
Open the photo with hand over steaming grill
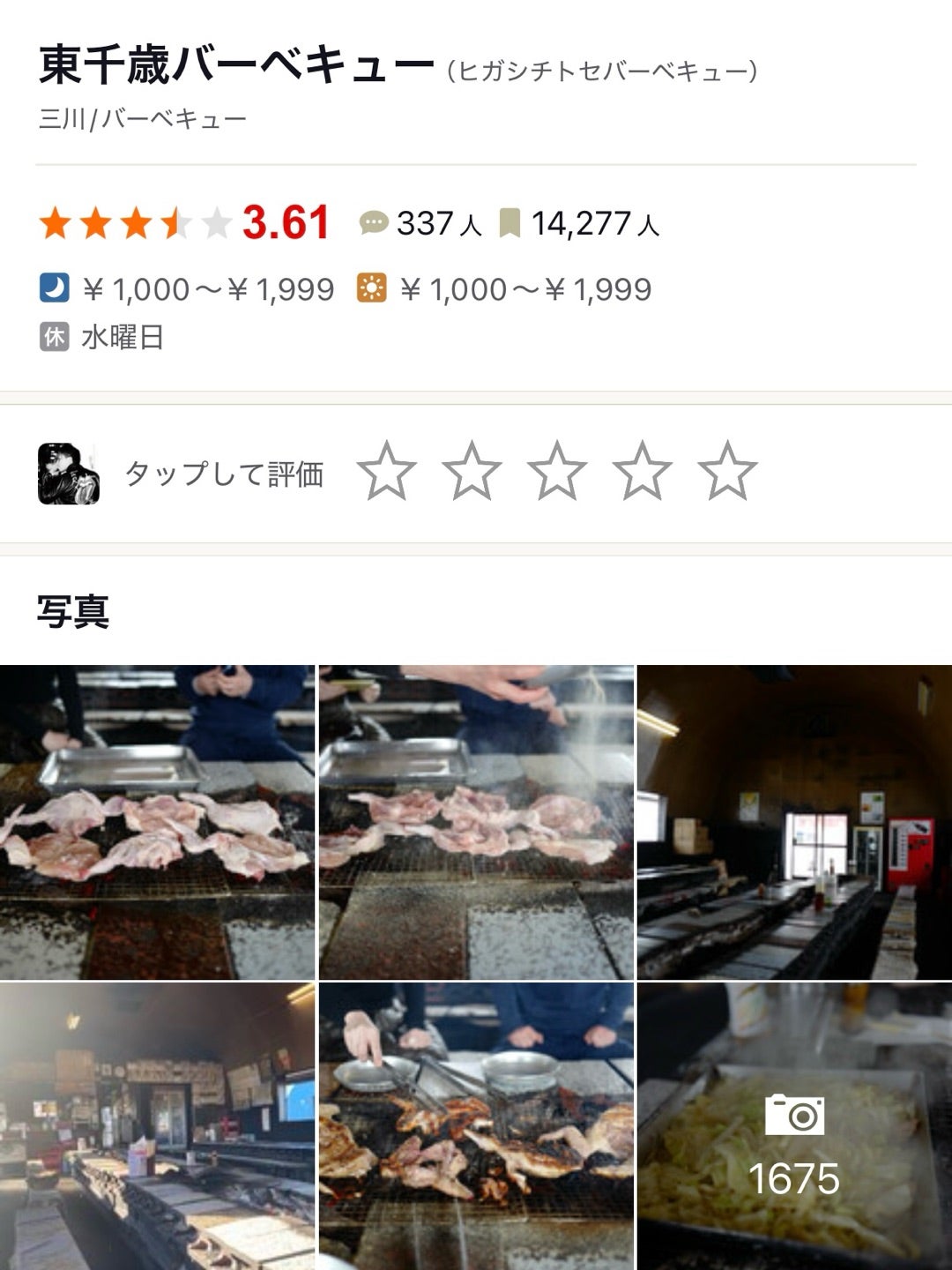click(476, 822)
